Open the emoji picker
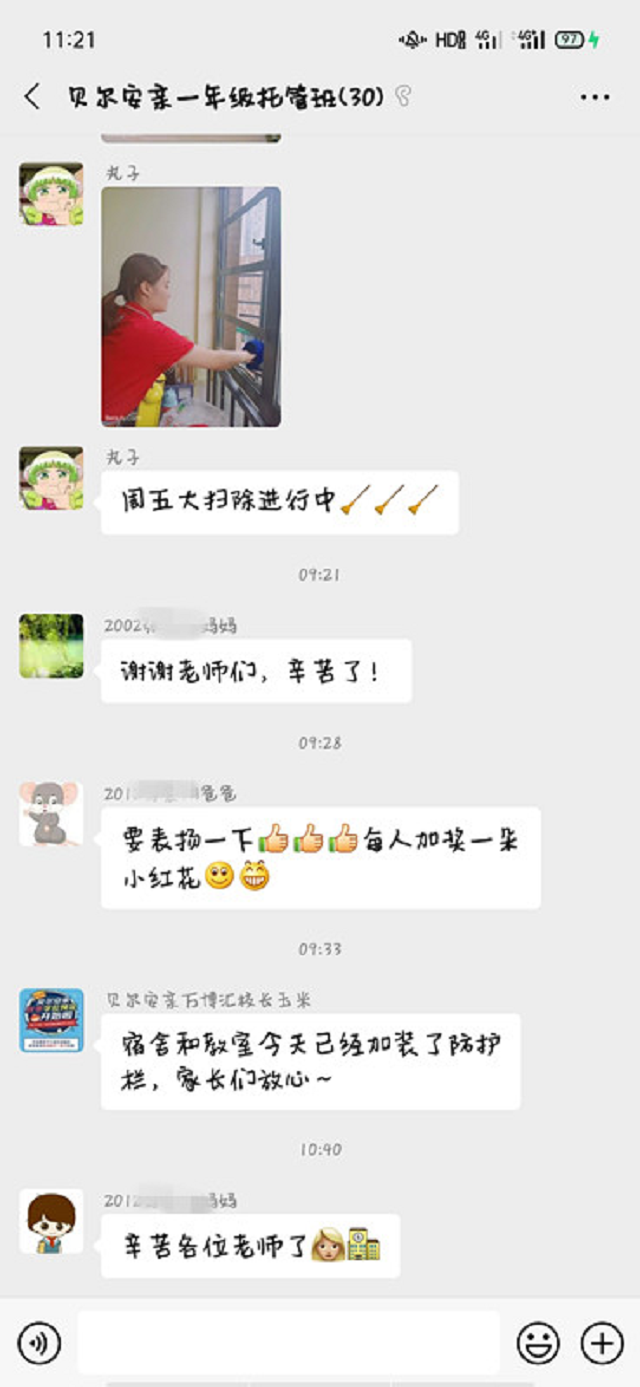Viewport: 640px width, 1387px height. pos(538,1343)
